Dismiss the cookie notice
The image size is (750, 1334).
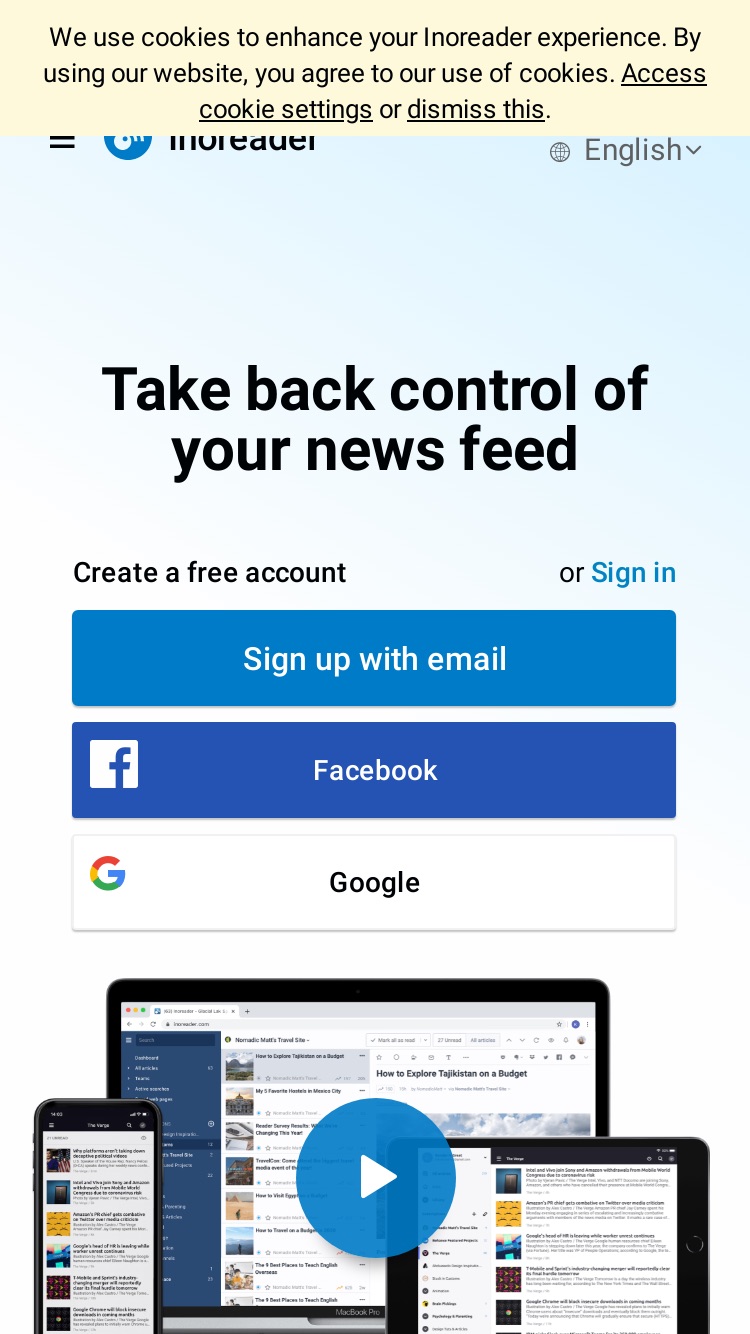coord(475,109)
